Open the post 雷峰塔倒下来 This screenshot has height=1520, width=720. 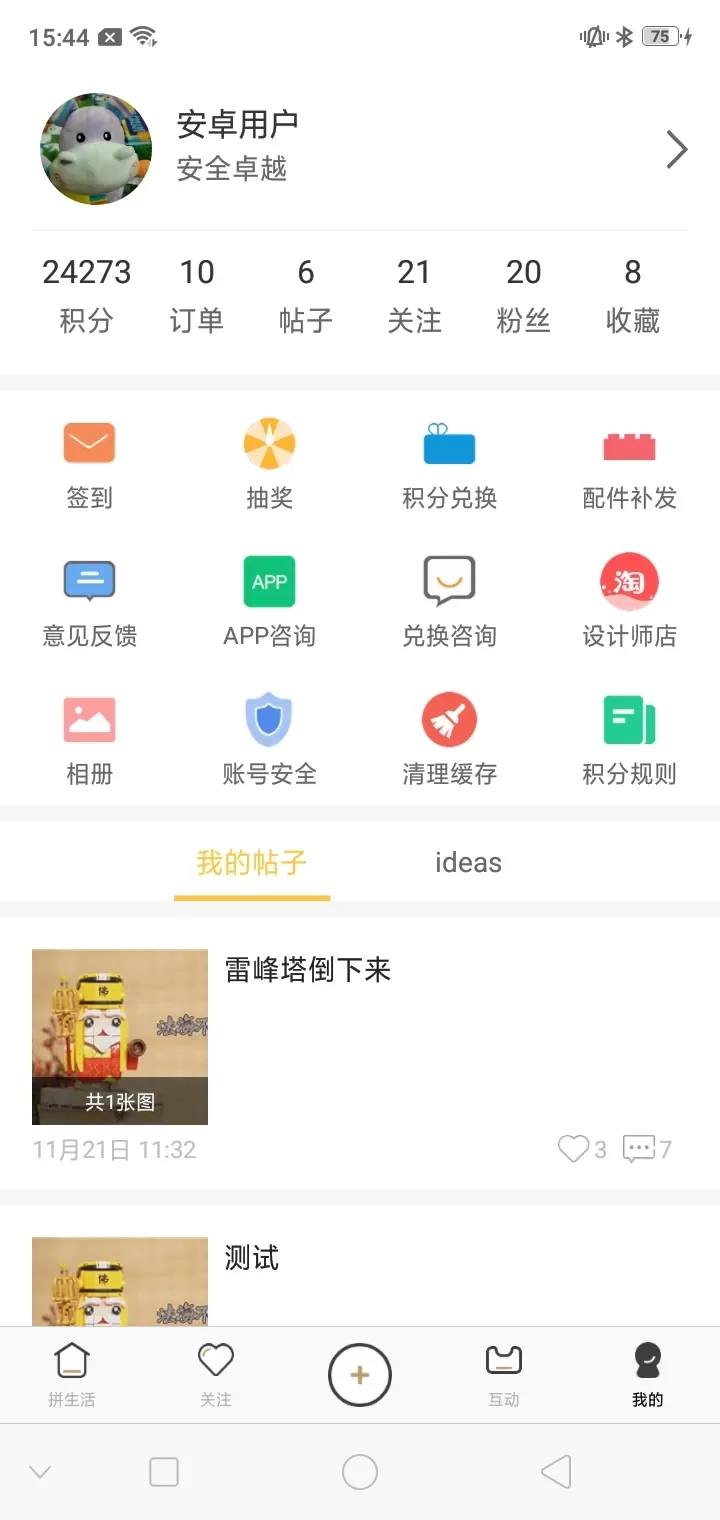click(x=308, y=970)
